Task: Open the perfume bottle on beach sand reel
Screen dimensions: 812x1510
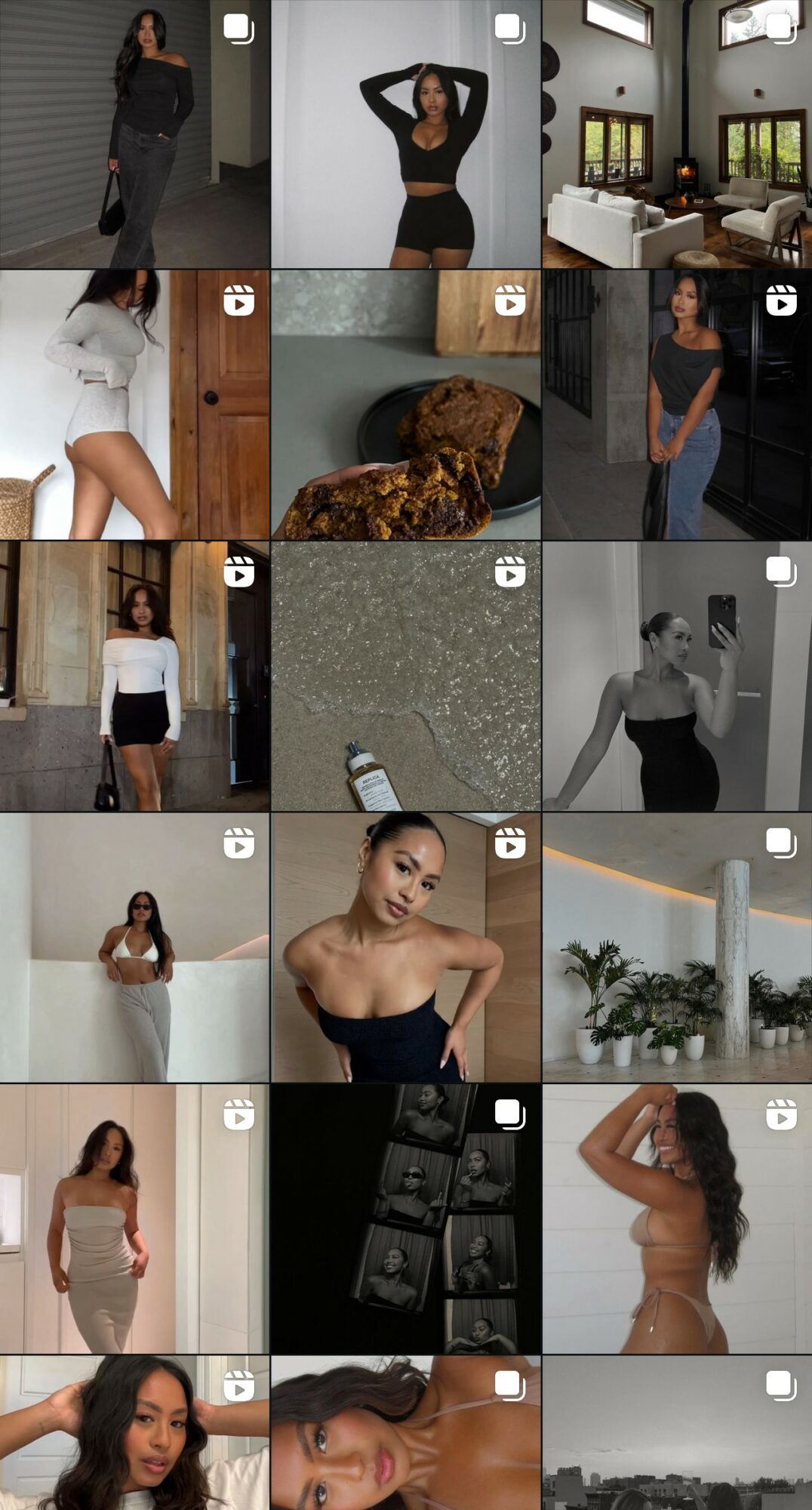Action: pyautogui.click(x=405, y=676)
